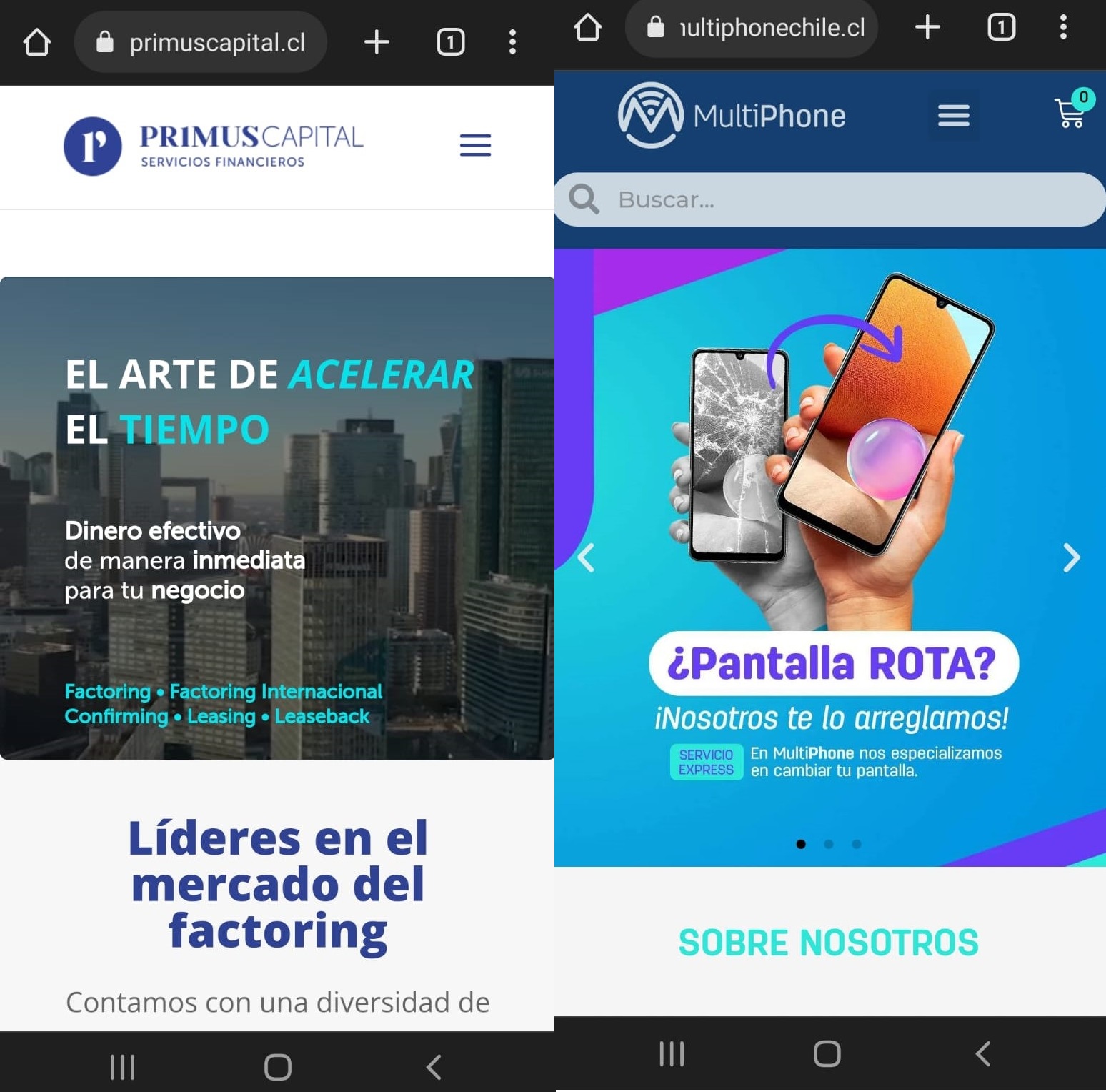Open the Primus Capital hamburger menu
Image resolution: width=1106 pixels, height=1092 pixels.
(x=475, y=145)
